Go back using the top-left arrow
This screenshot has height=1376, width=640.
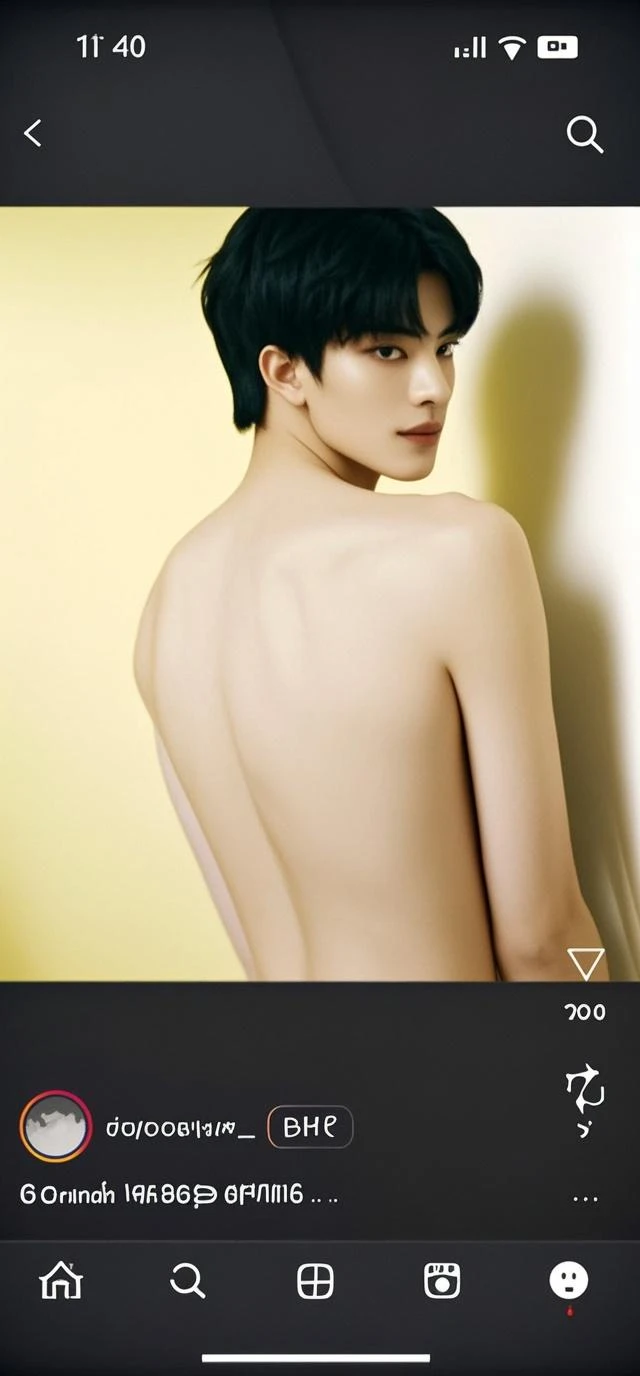pos(33,133)
